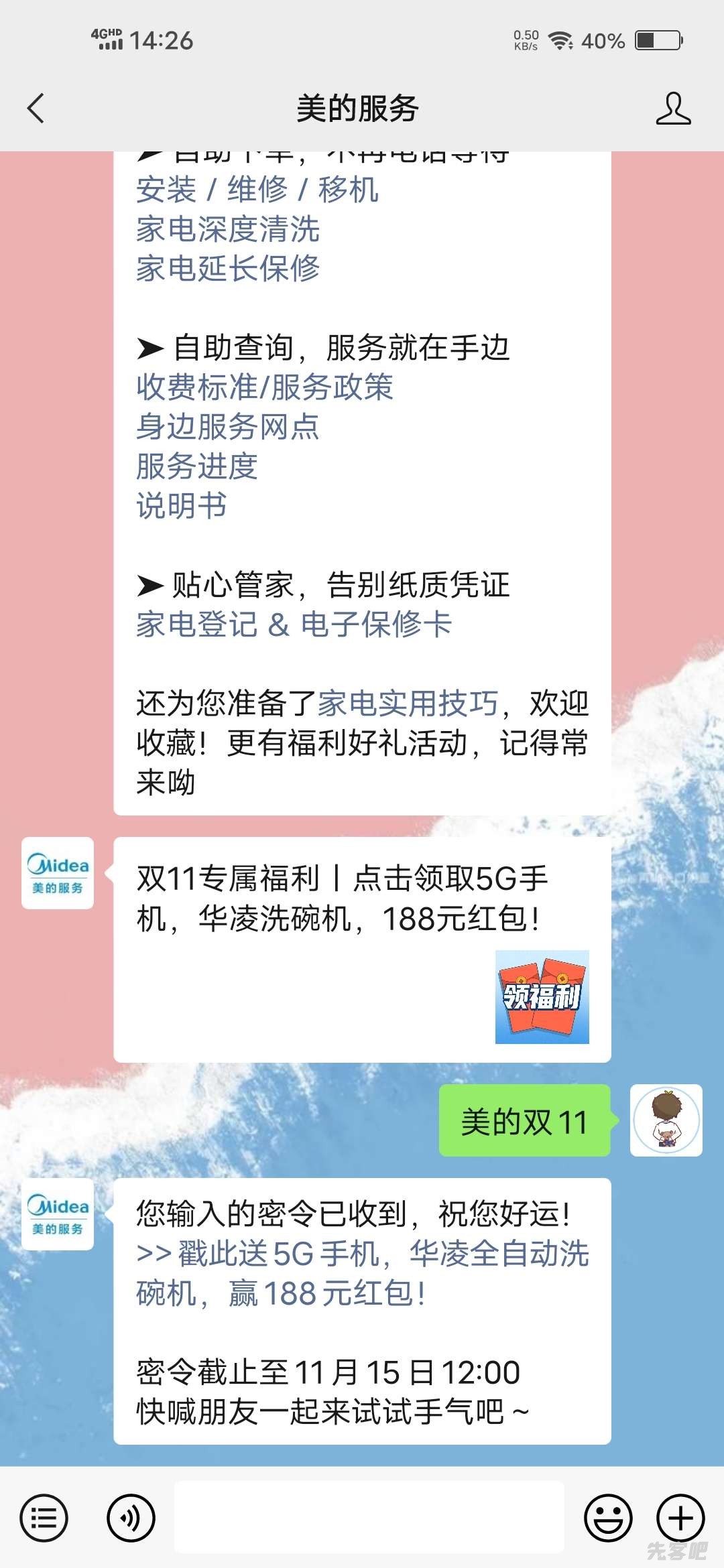Open the 说明书 link
Image resolution: width=724 pixels, height=1568 pixels.
(x=182, y=506)
